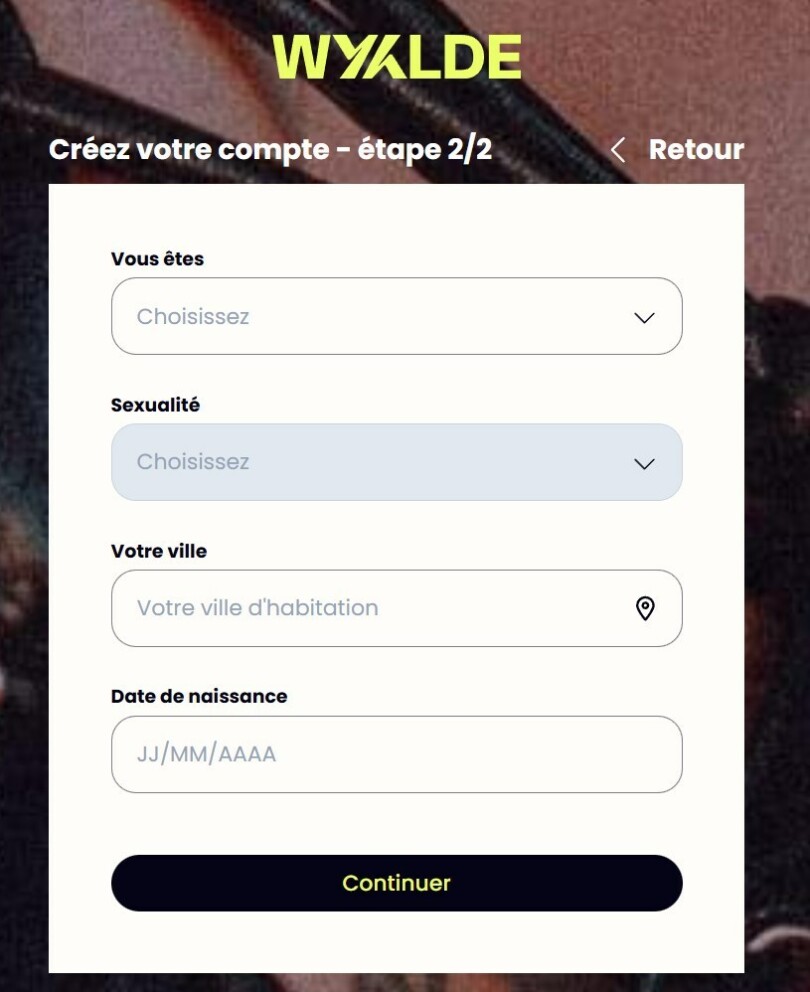
Task: Tap the arrow icon inside the Sexualité selector
Action: (x=643, y=462)
